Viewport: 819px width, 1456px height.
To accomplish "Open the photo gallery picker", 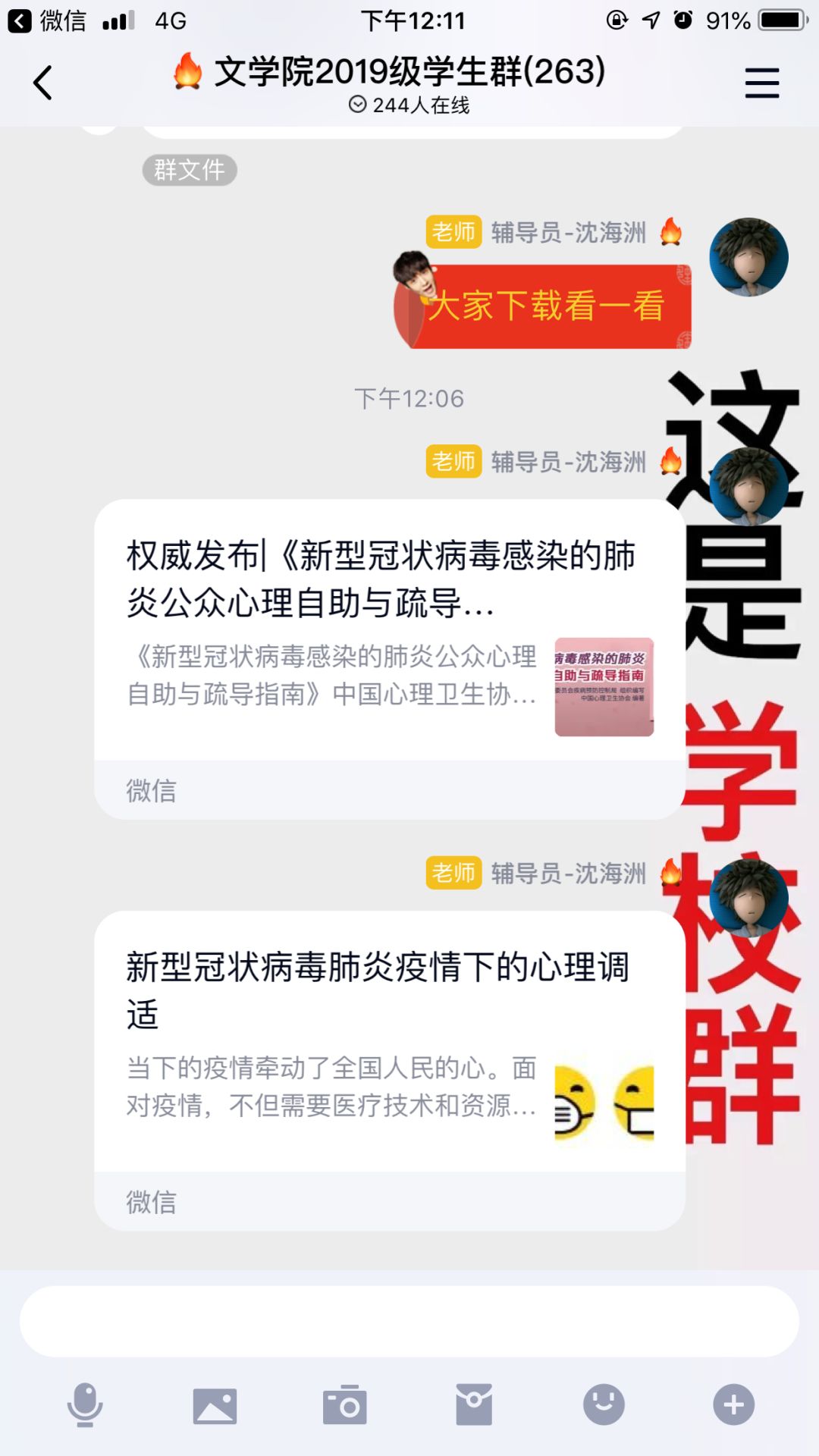I will click(x=215, y=1405).
